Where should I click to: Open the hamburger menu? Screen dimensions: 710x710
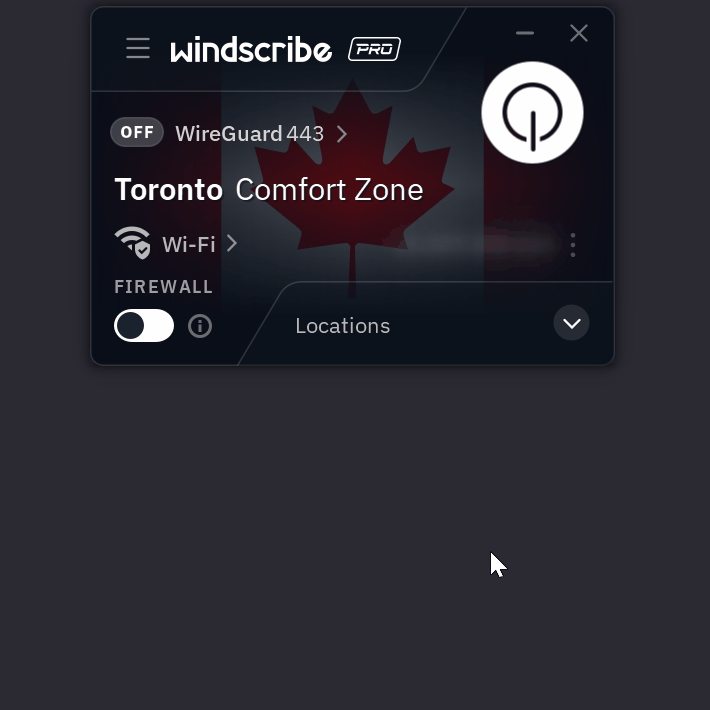click(138, 48)
